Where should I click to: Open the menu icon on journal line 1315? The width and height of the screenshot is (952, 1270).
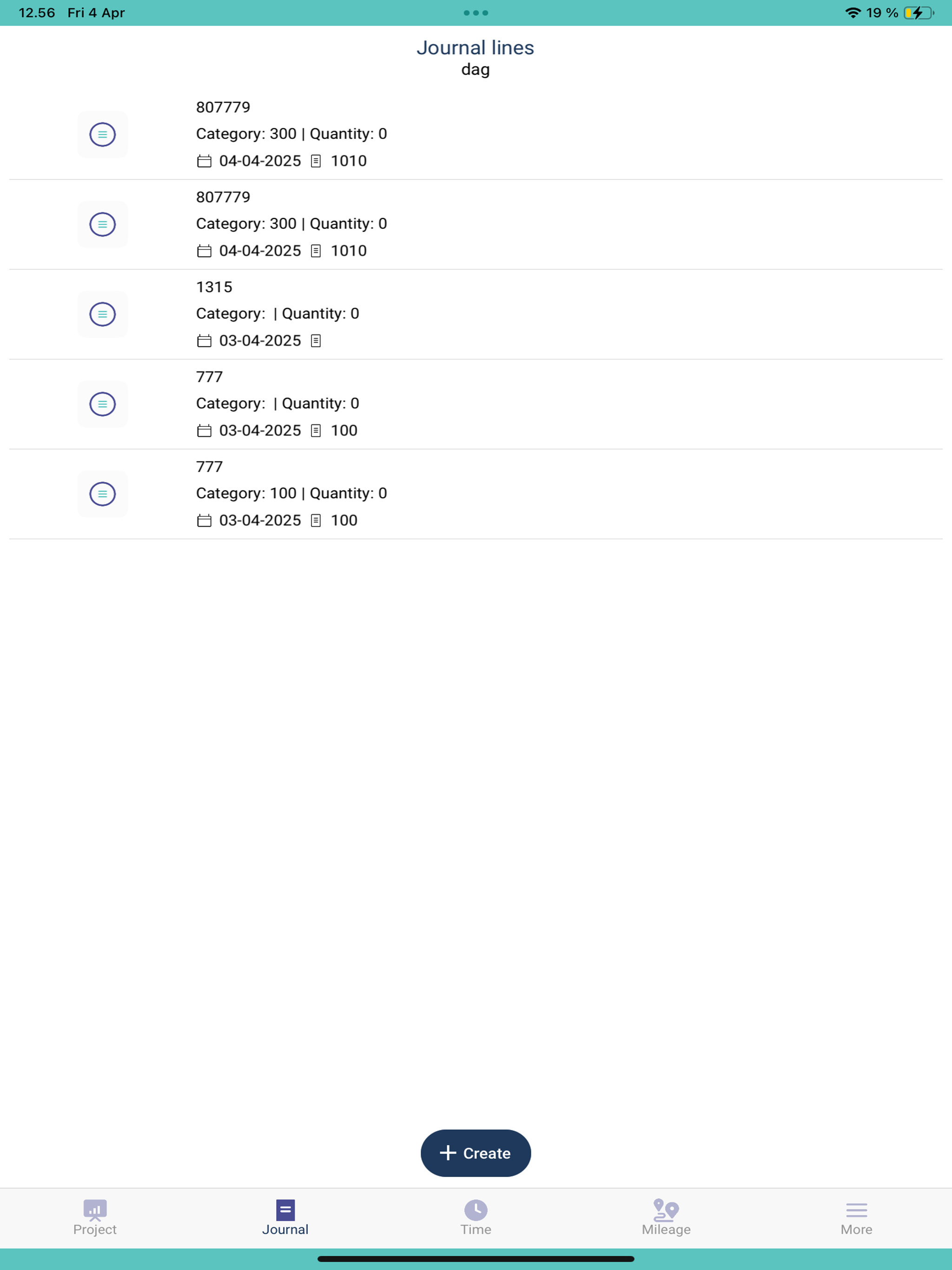(x=102, y=314)
